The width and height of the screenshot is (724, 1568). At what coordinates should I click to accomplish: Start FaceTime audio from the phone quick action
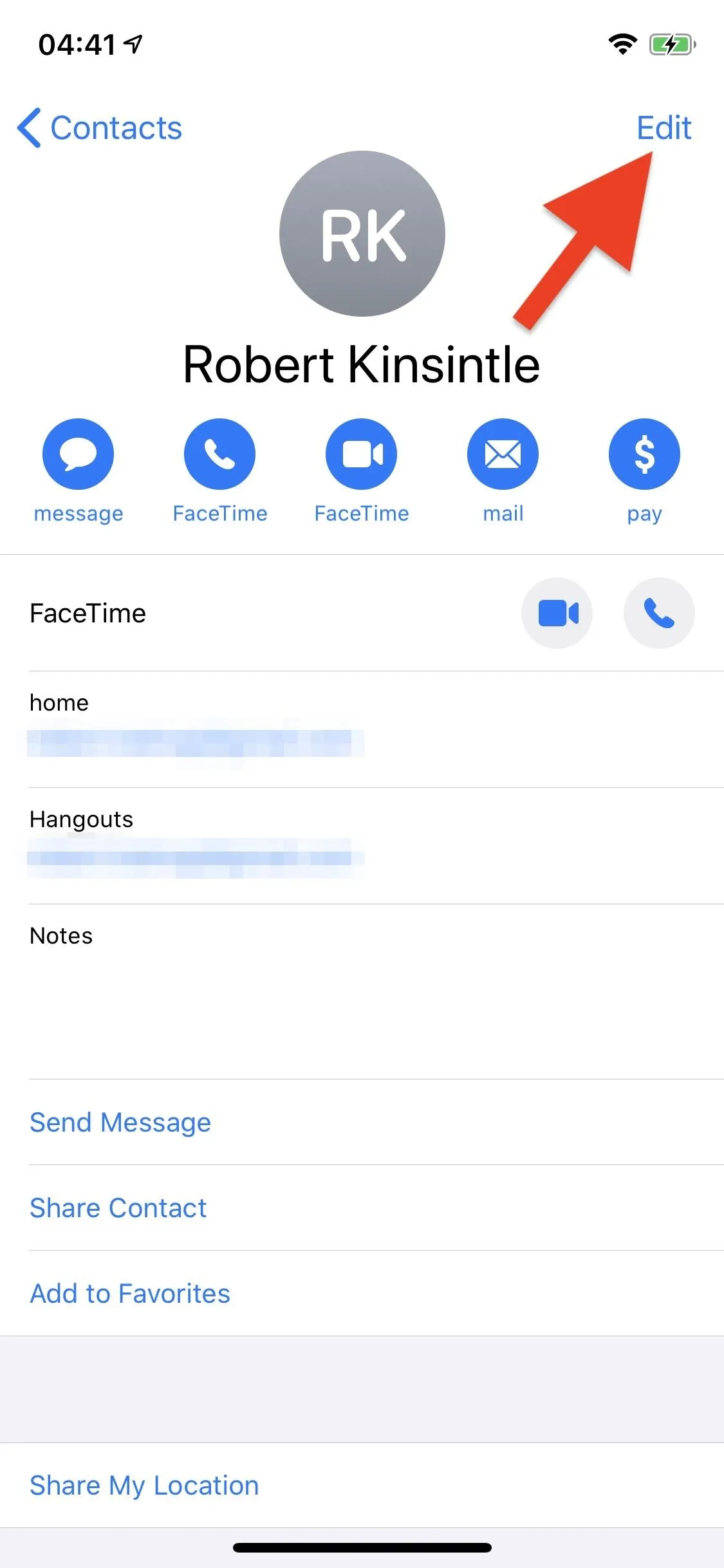pyautogui.click(x=219, y=454)
